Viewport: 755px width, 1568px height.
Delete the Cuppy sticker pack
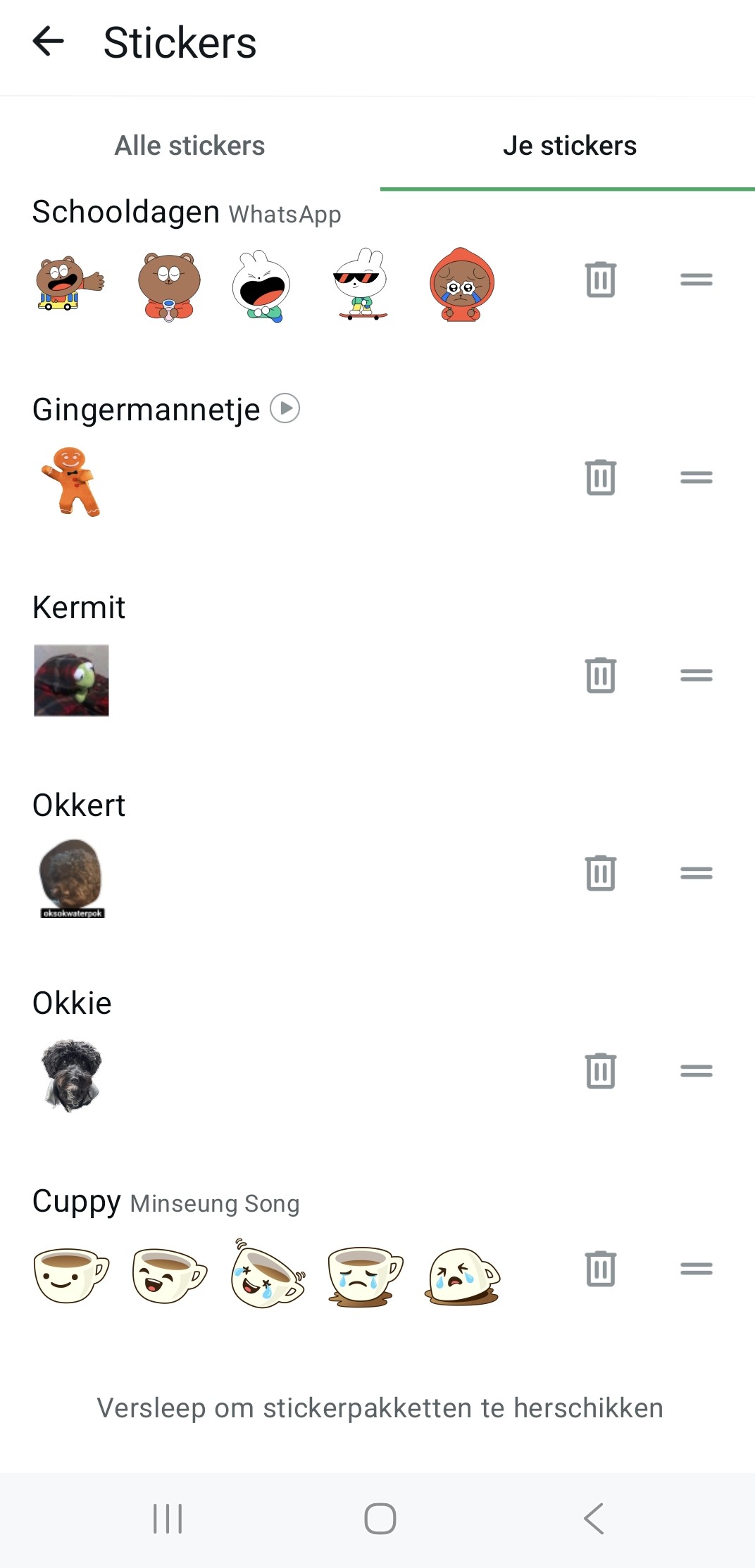pyautogui.click(x=600, y=1269)
